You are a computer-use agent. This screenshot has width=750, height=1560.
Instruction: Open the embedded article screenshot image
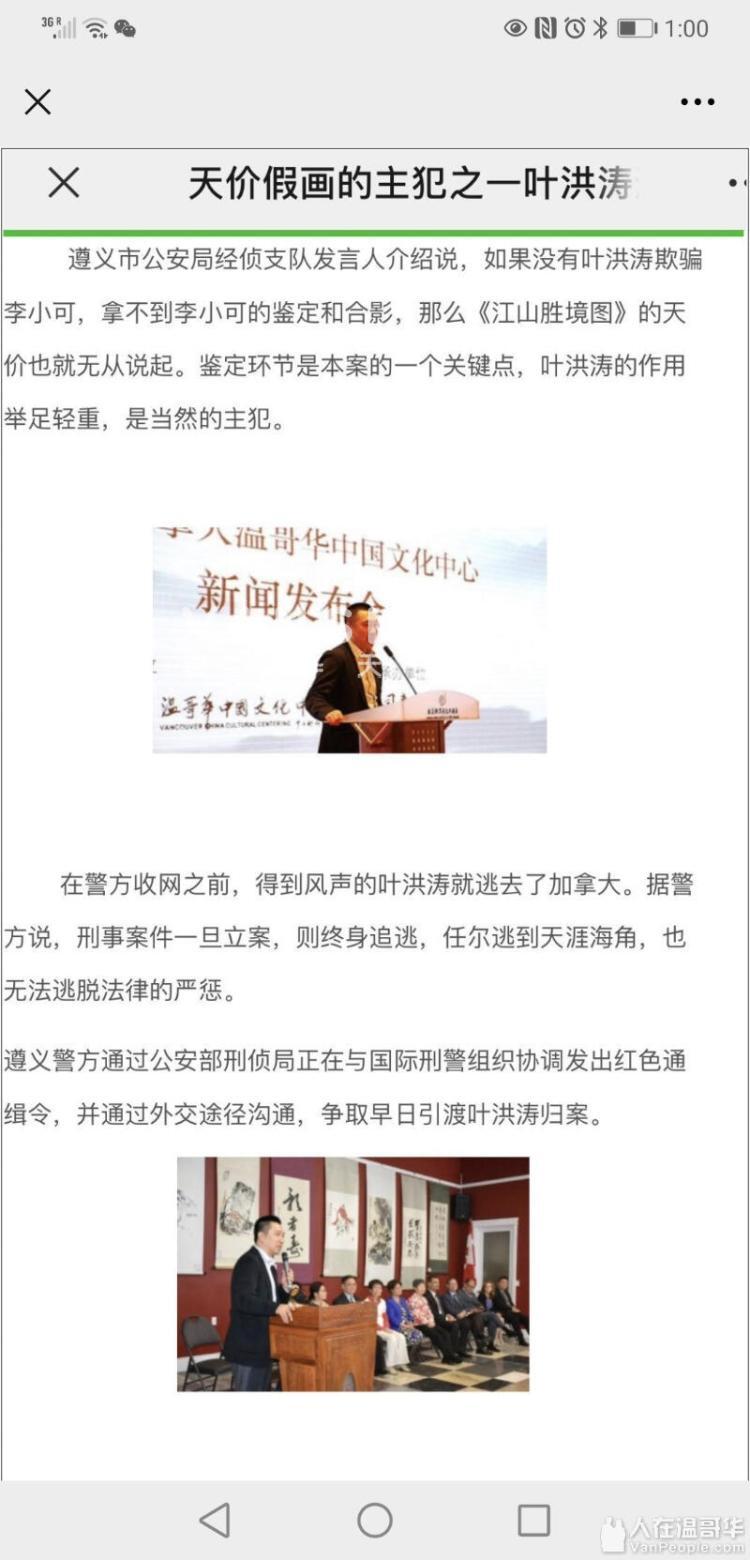[375, 800]
